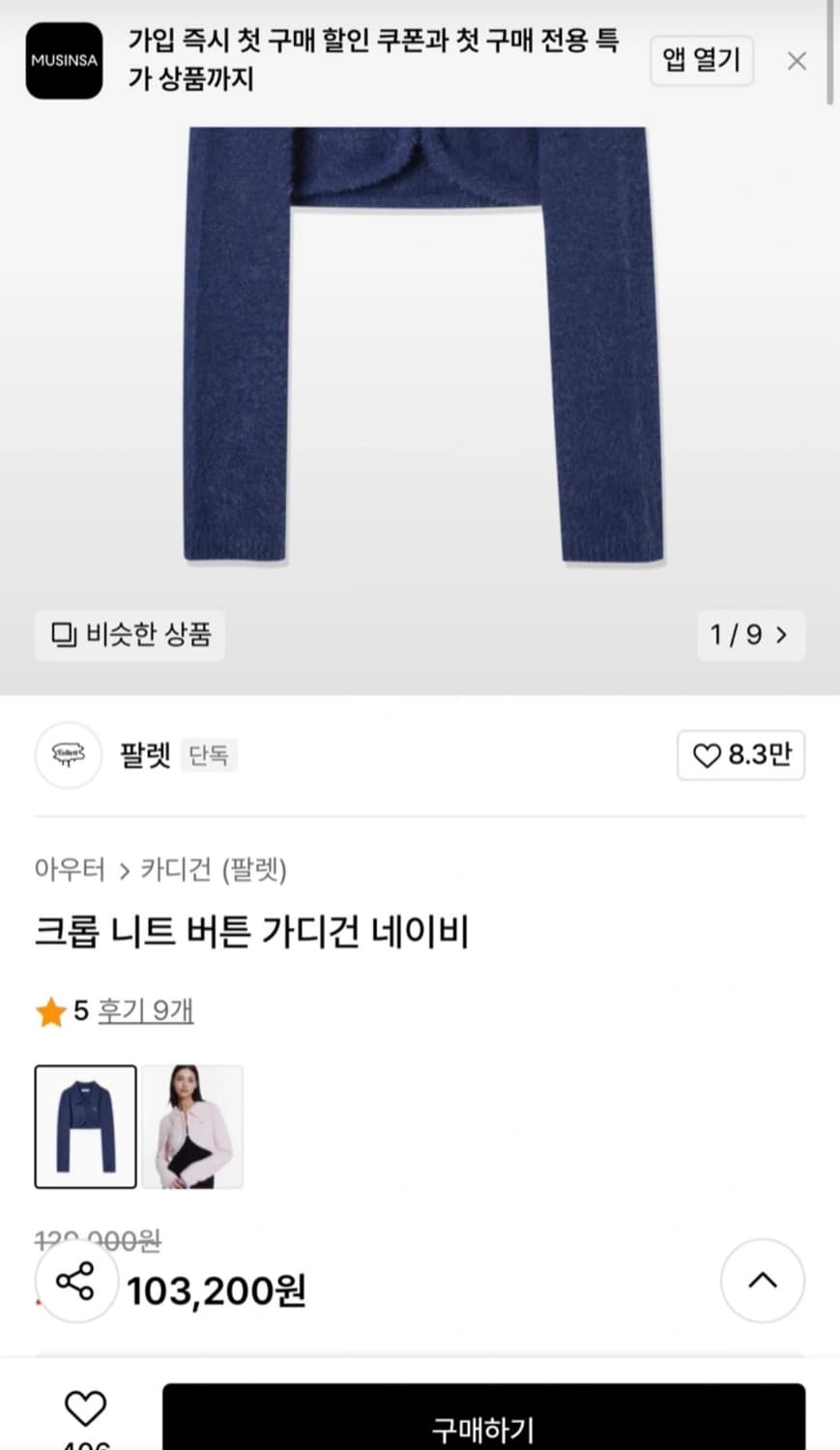Select the pink cardigan color thumbnail

tap(191, 1126)
